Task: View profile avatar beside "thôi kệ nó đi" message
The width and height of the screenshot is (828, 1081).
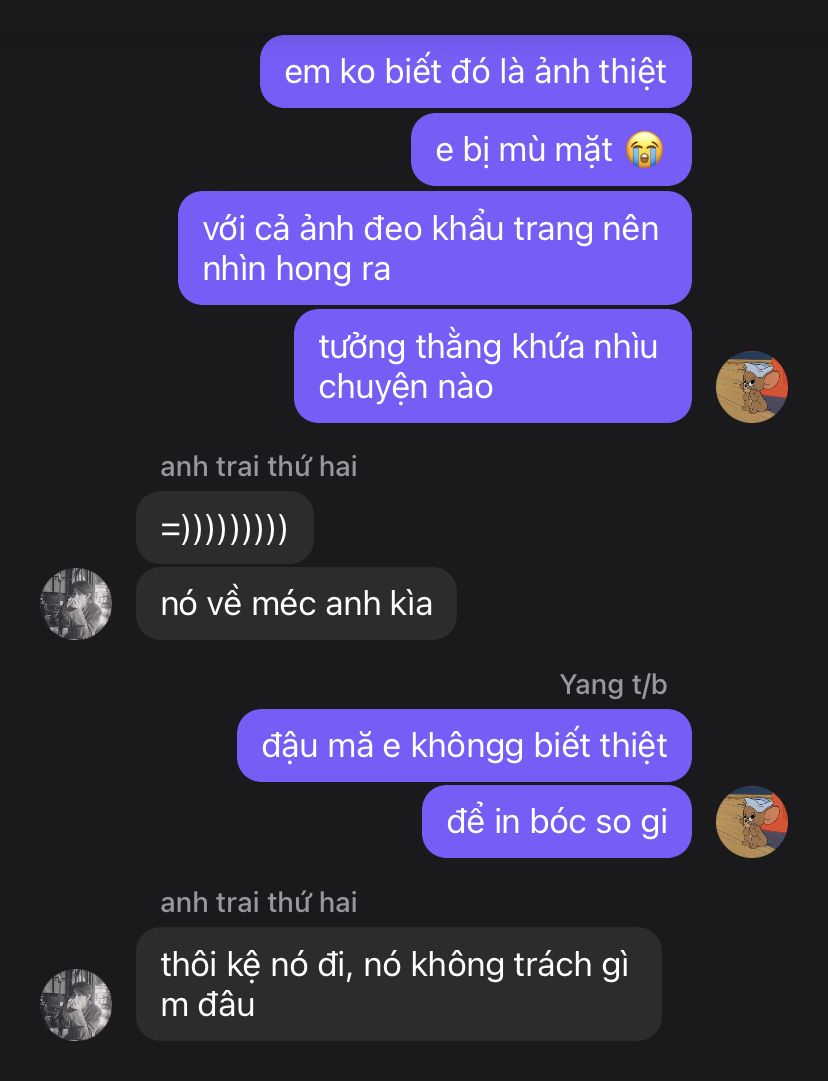Action: [76, 1004]
